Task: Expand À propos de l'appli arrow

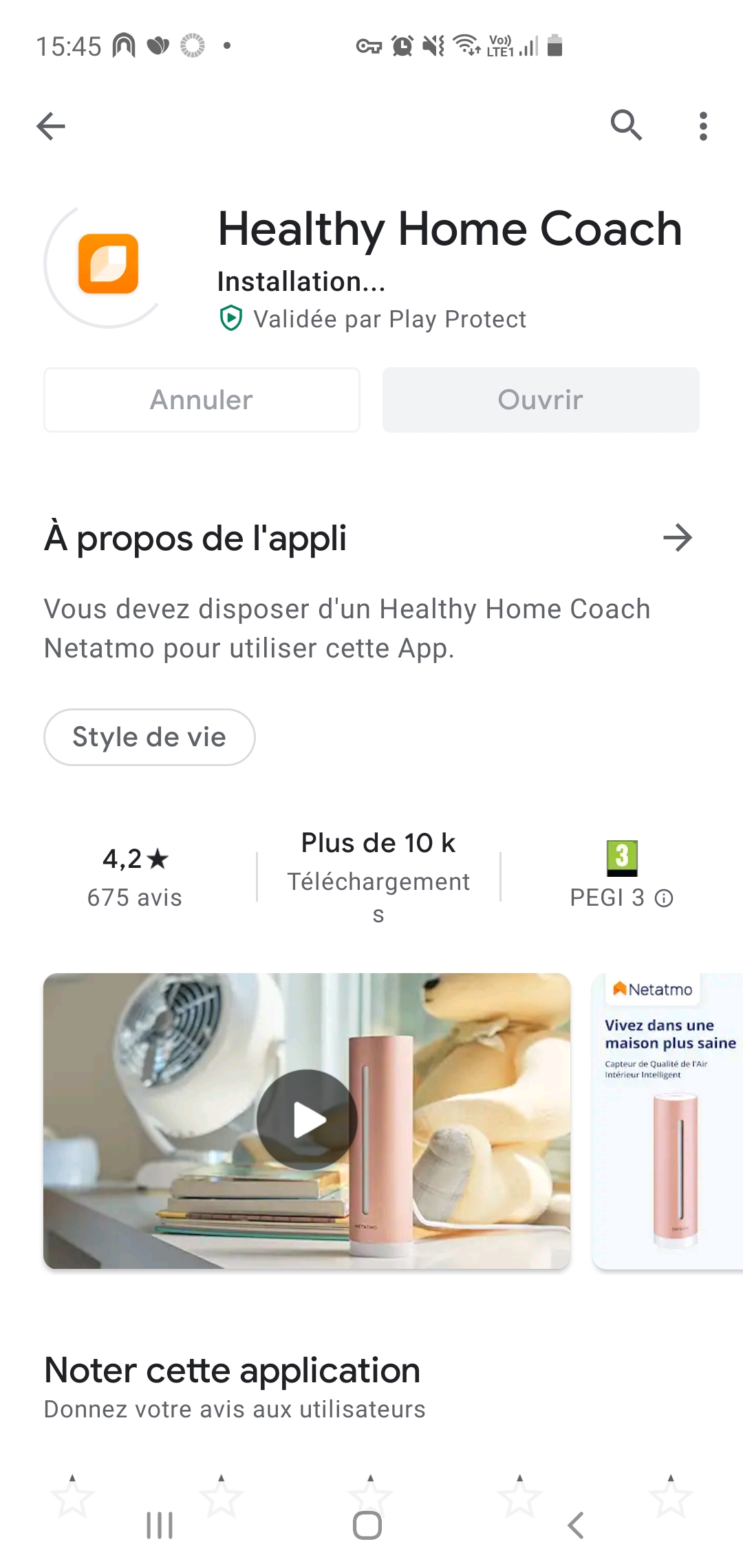Action: point(678,538)
